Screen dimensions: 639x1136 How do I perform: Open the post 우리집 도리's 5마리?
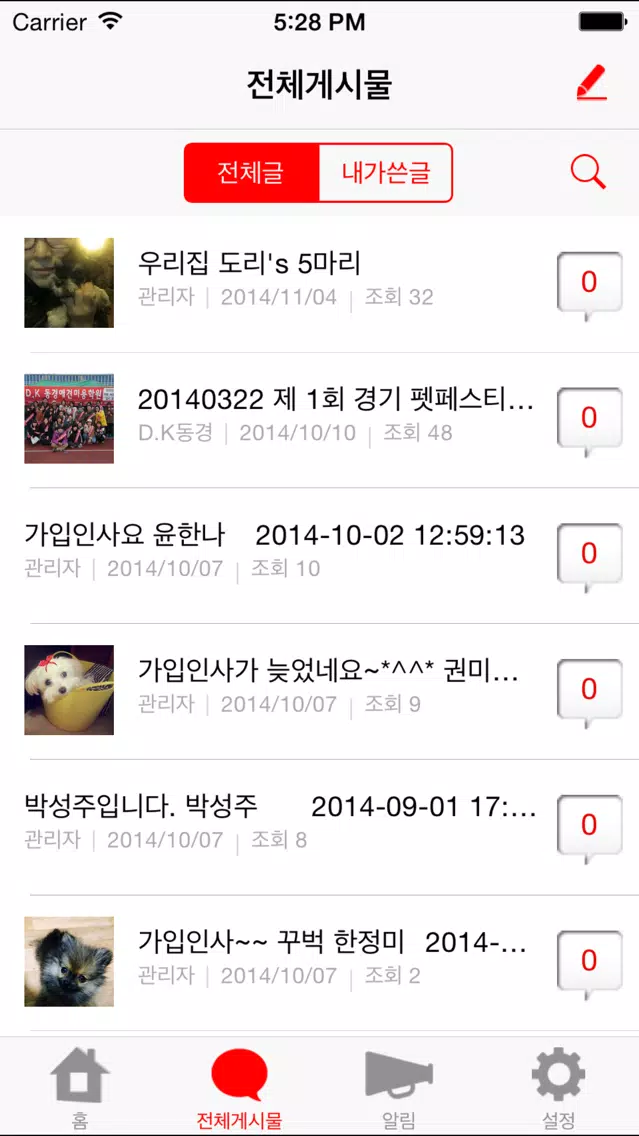click(249, 264)
